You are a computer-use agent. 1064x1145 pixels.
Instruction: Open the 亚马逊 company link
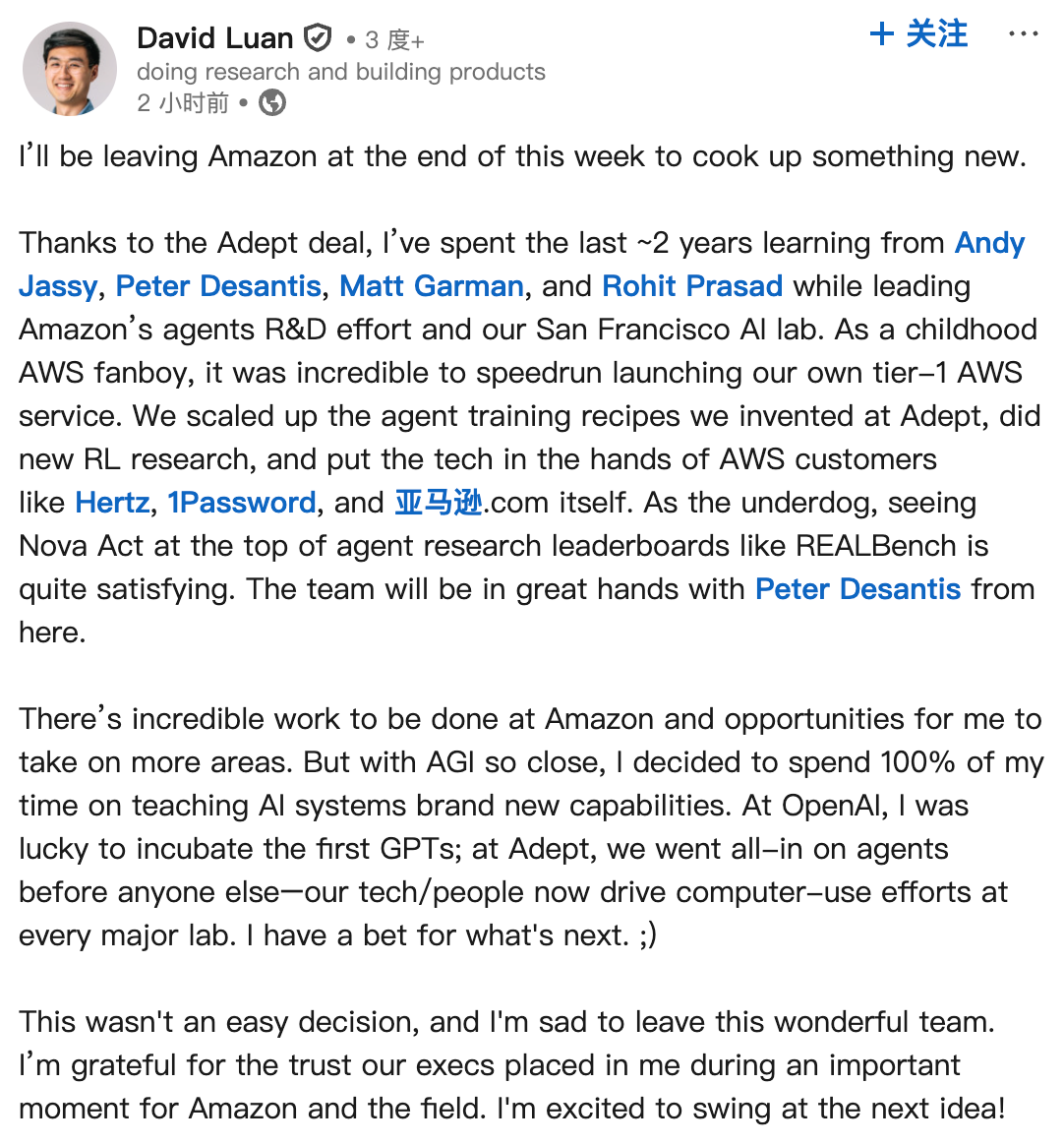438,503
